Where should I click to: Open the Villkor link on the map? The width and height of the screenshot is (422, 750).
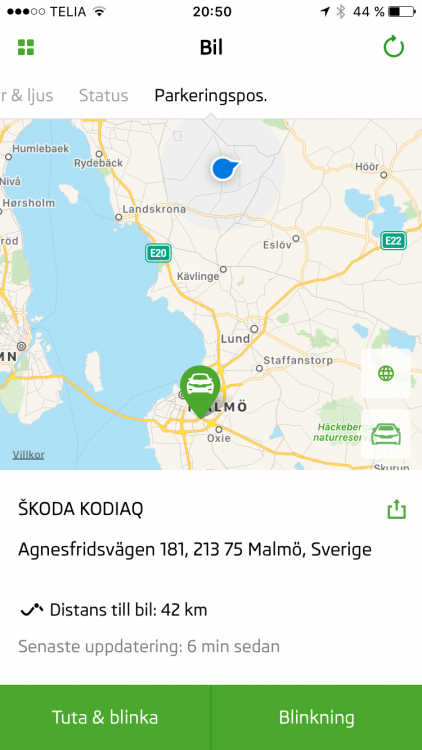click(28, 455)
